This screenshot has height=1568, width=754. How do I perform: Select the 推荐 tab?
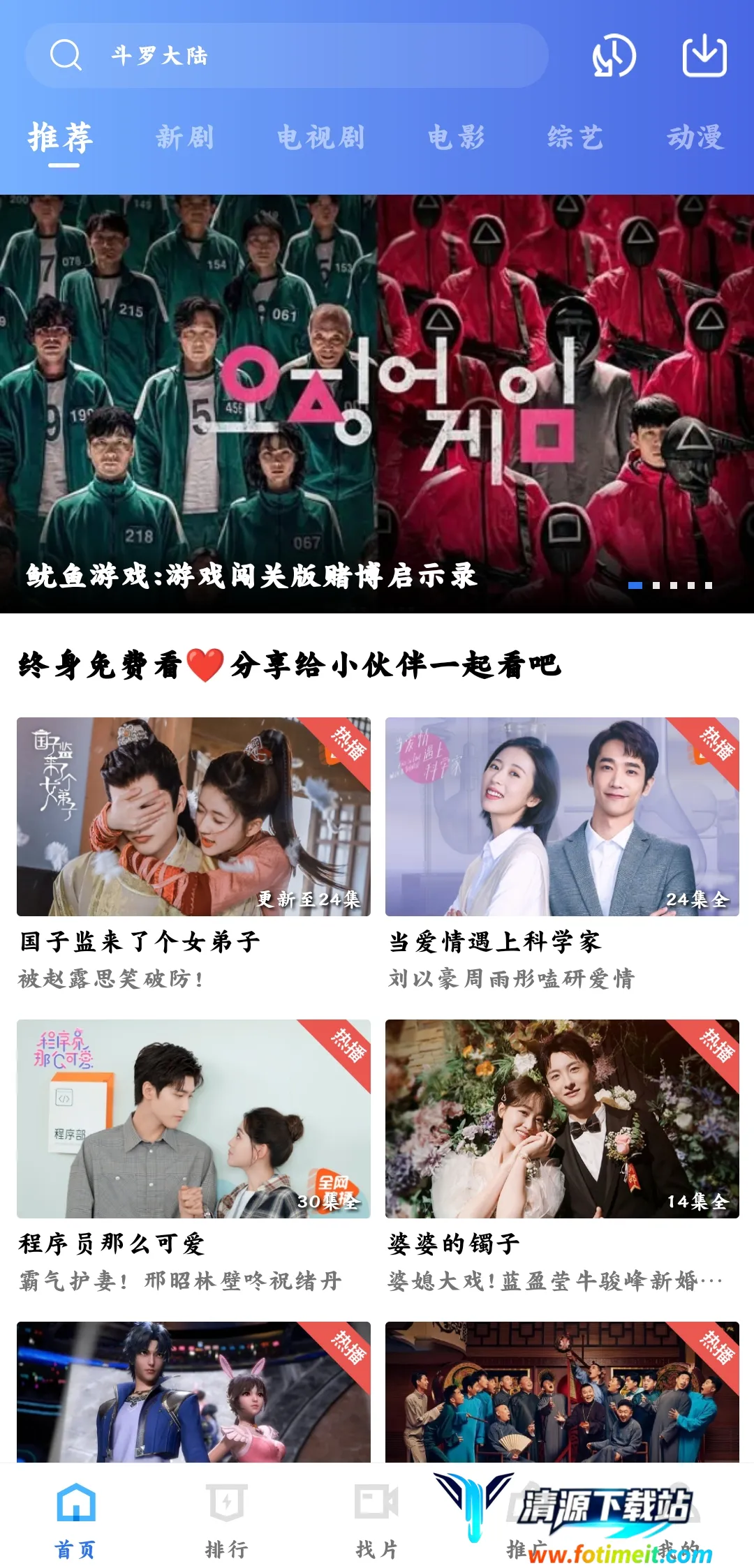point(61,137)
